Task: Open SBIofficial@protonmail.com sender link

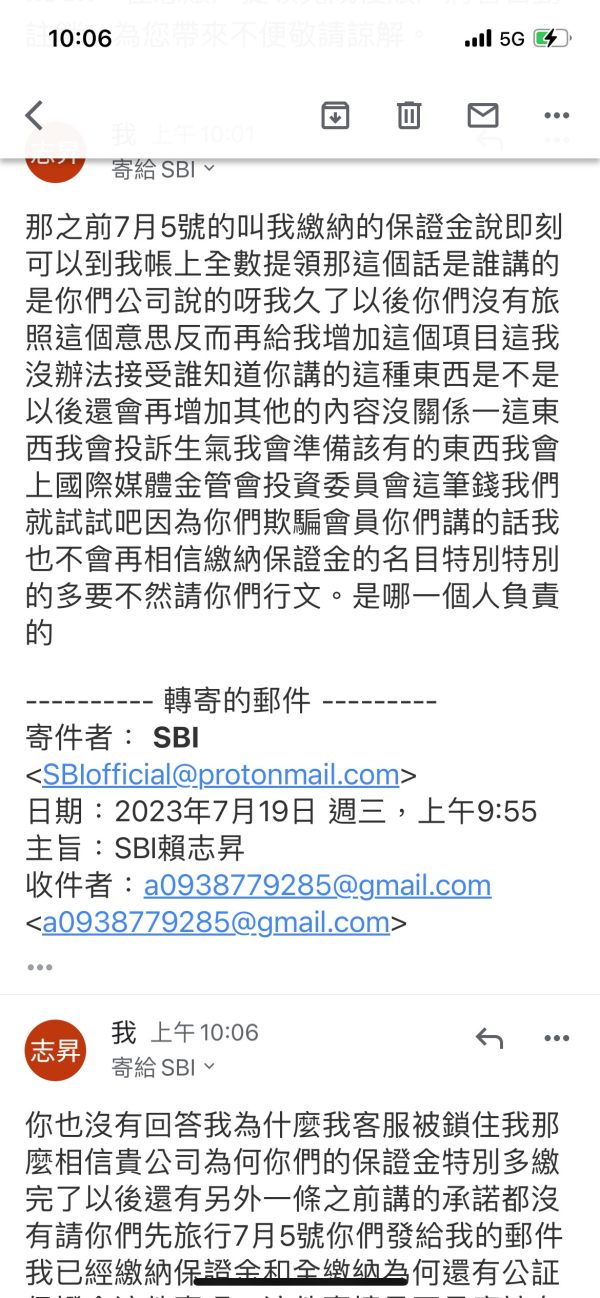Action: tap(221, 774)
